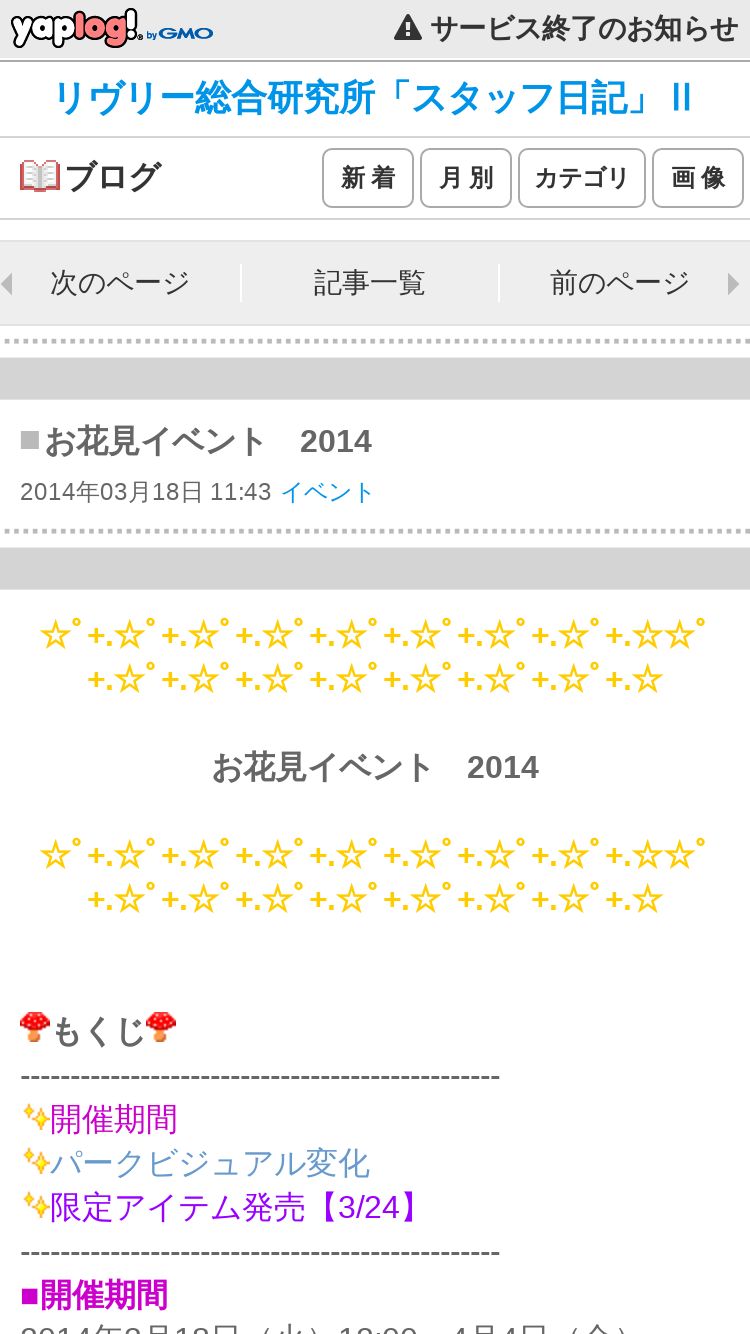Open the サービス終了のお知らせ notice
Image resolution: width=750 pixels, height=1334 pixels.
(x=566, y=28)
